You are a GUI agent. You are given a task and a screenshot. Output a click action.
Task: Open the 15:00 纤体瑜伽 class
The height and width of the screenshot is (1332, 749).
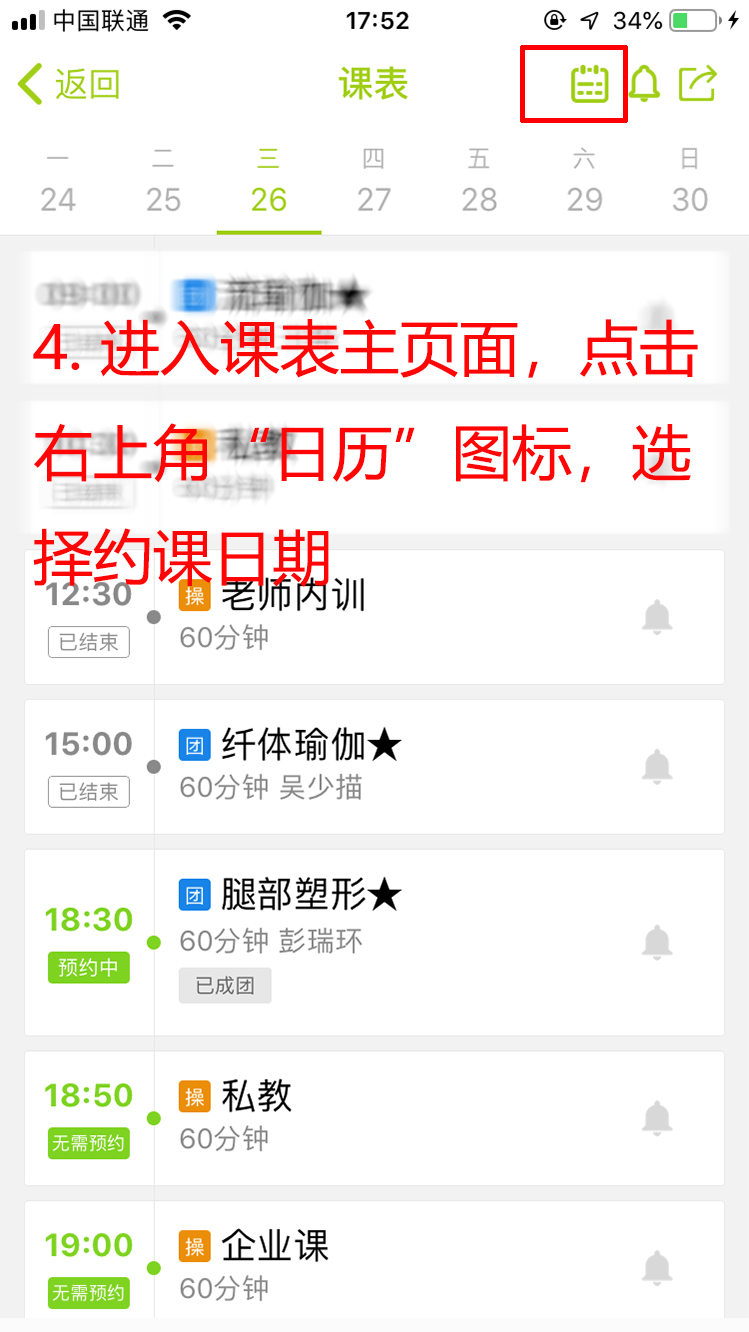(x=374, y=767)
